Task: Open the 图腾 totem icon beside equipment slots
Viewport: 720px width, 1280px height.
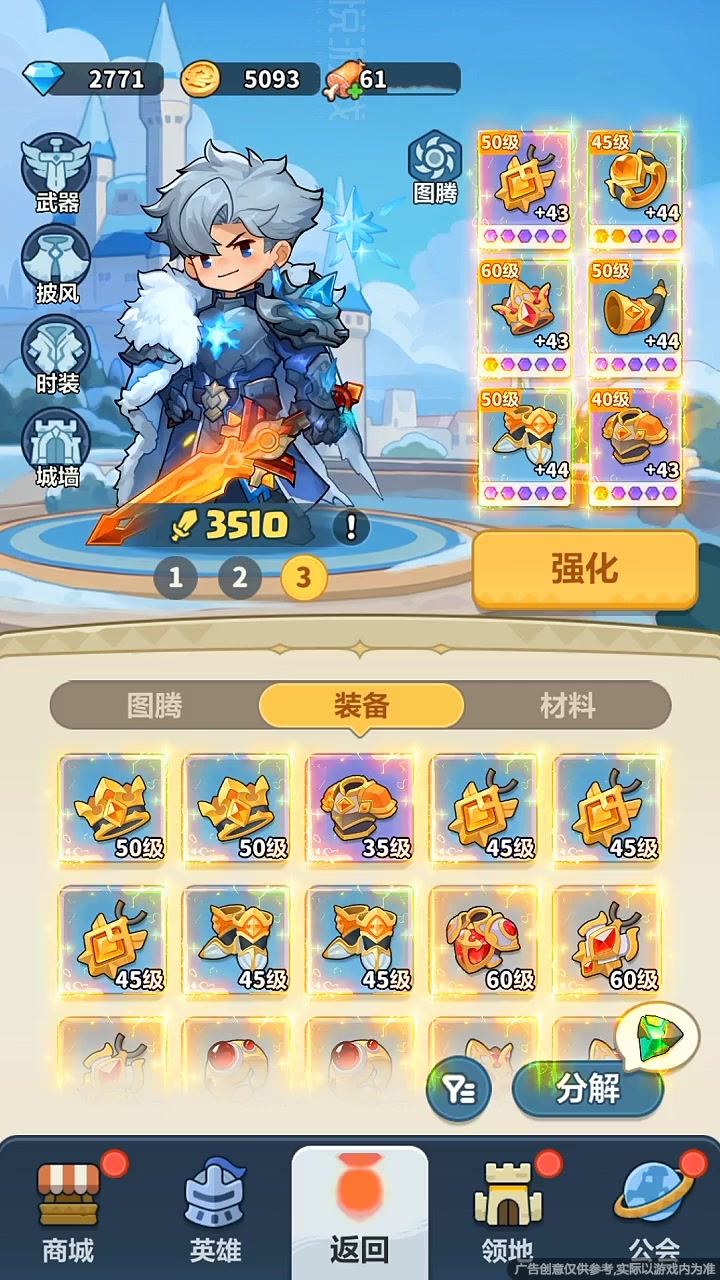Action: click(x=434, y=165)
